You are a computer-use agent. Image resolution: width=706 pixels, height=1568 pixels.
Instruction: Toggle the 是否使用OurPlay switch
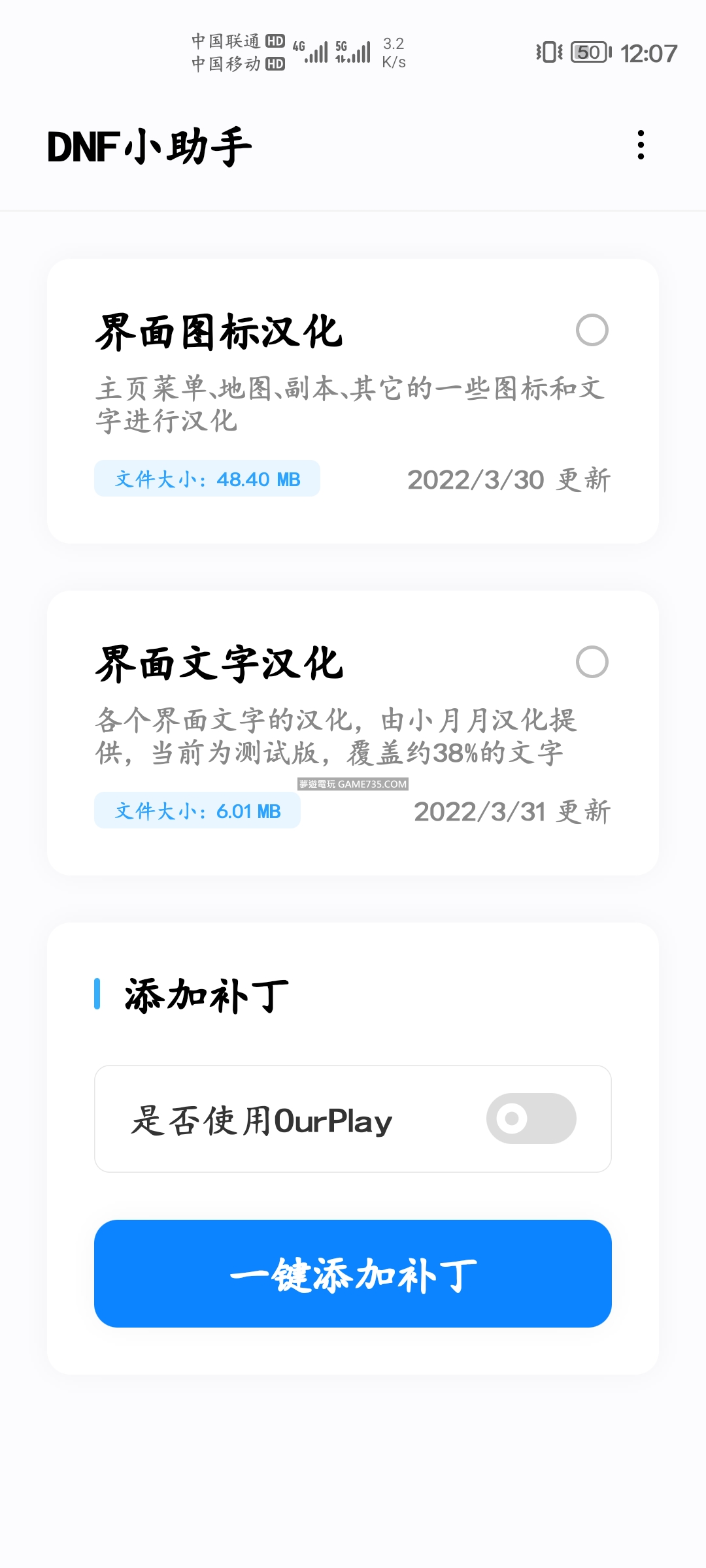point(531,1119)
